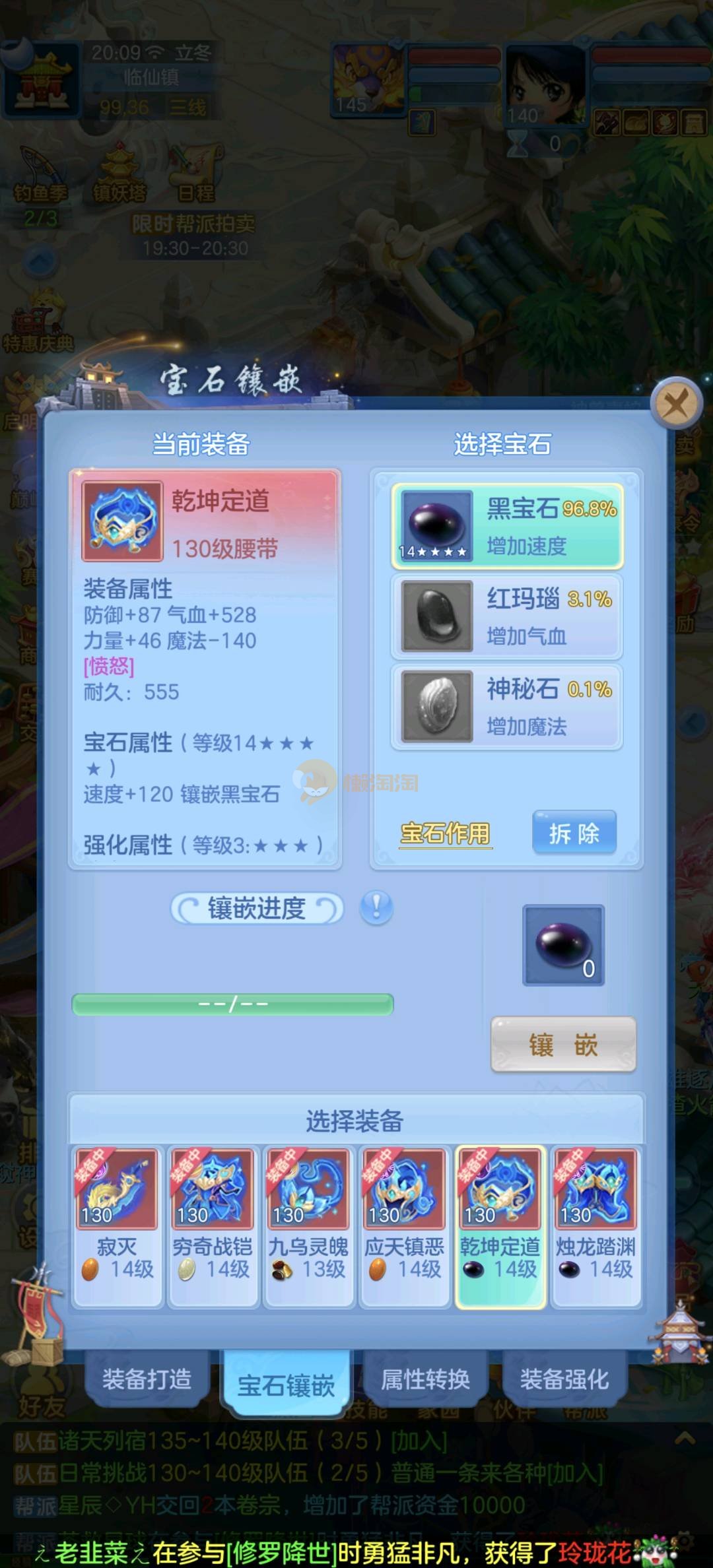
Task: Choose the 九乌灵魄 equipment item
Action: (308, 1226)
